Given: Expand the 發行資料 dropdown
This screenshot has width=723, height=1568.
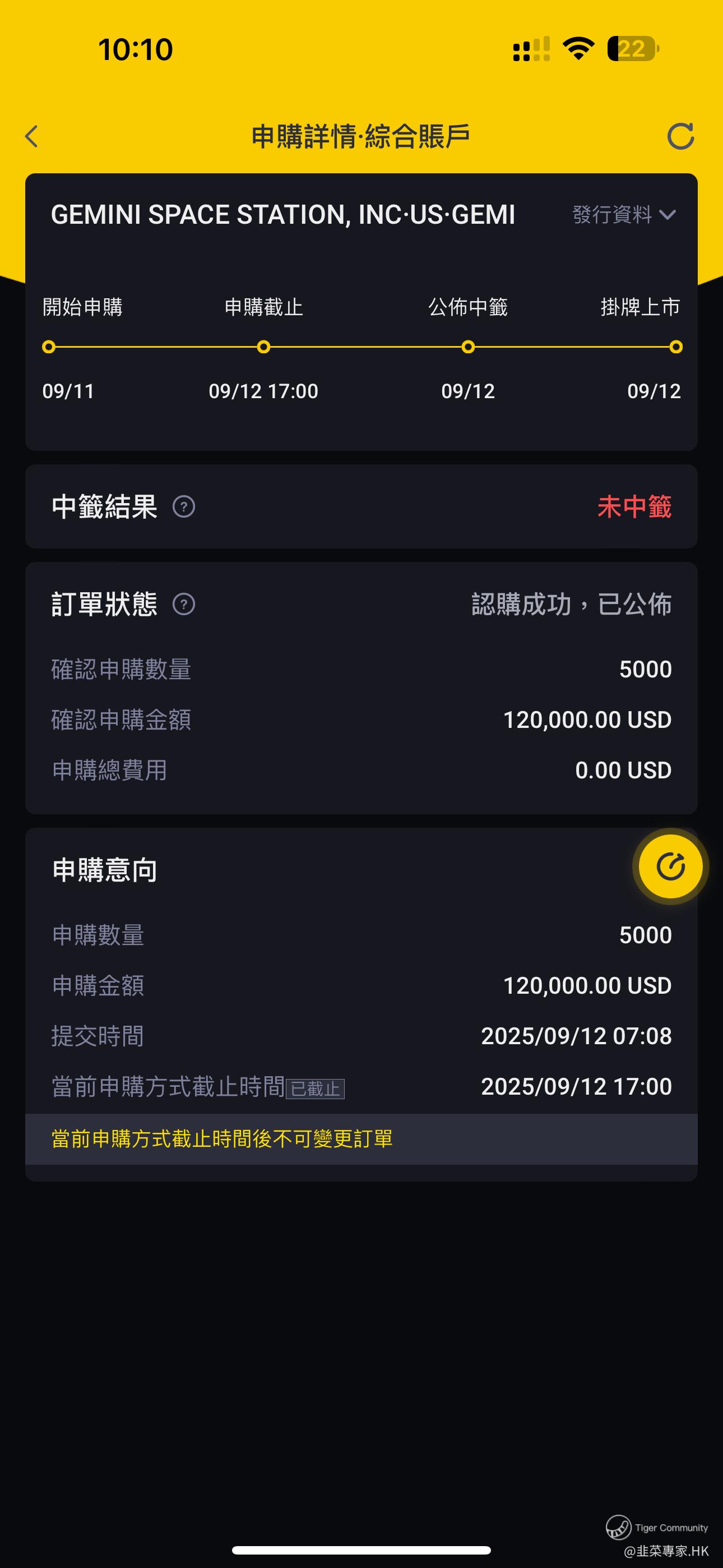Looking at the screenshot, I should (624, 214).
